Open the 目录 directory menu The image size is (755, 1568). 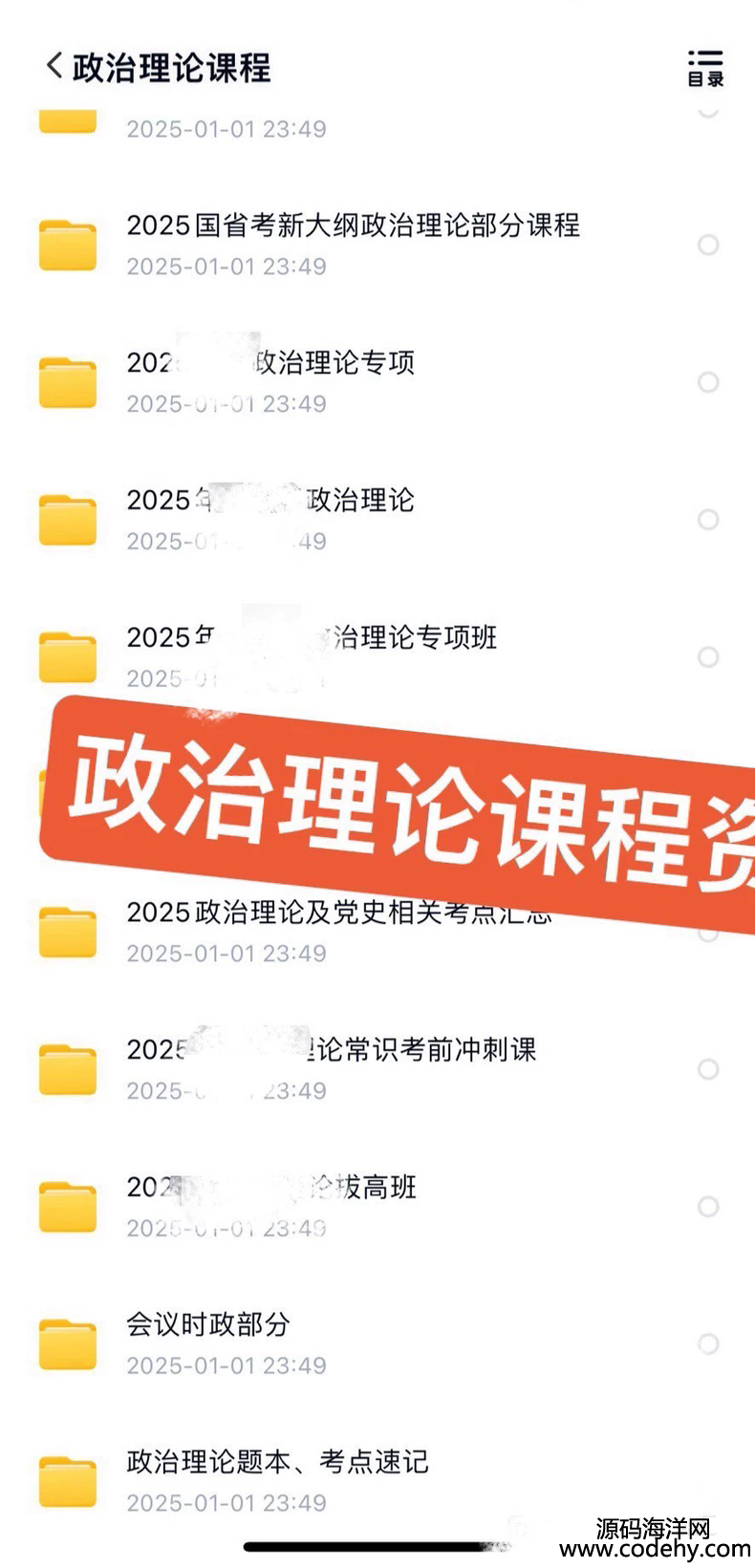pos(705,68)
